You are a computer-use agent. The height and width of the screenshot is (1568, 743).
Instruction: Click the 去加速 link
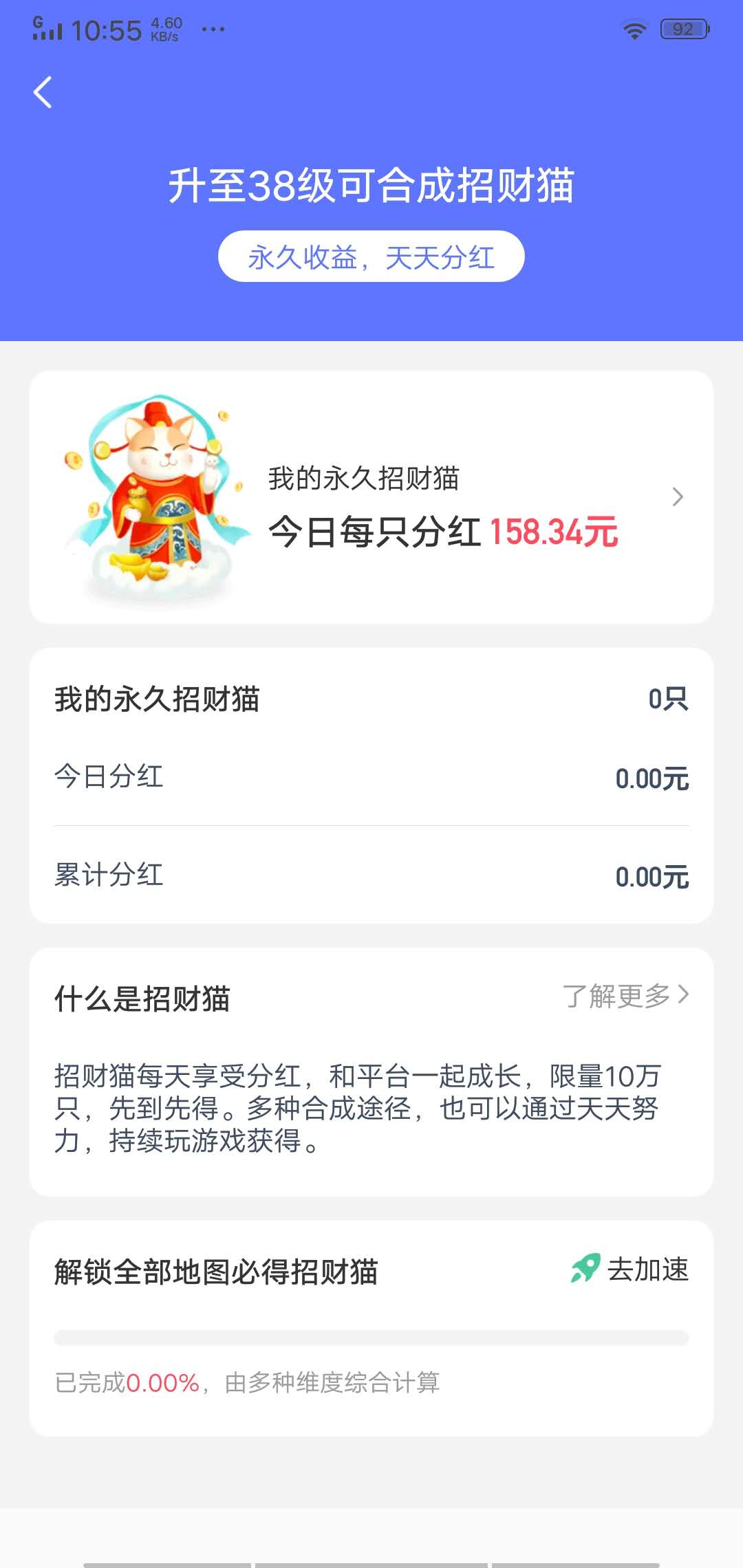649,1270
